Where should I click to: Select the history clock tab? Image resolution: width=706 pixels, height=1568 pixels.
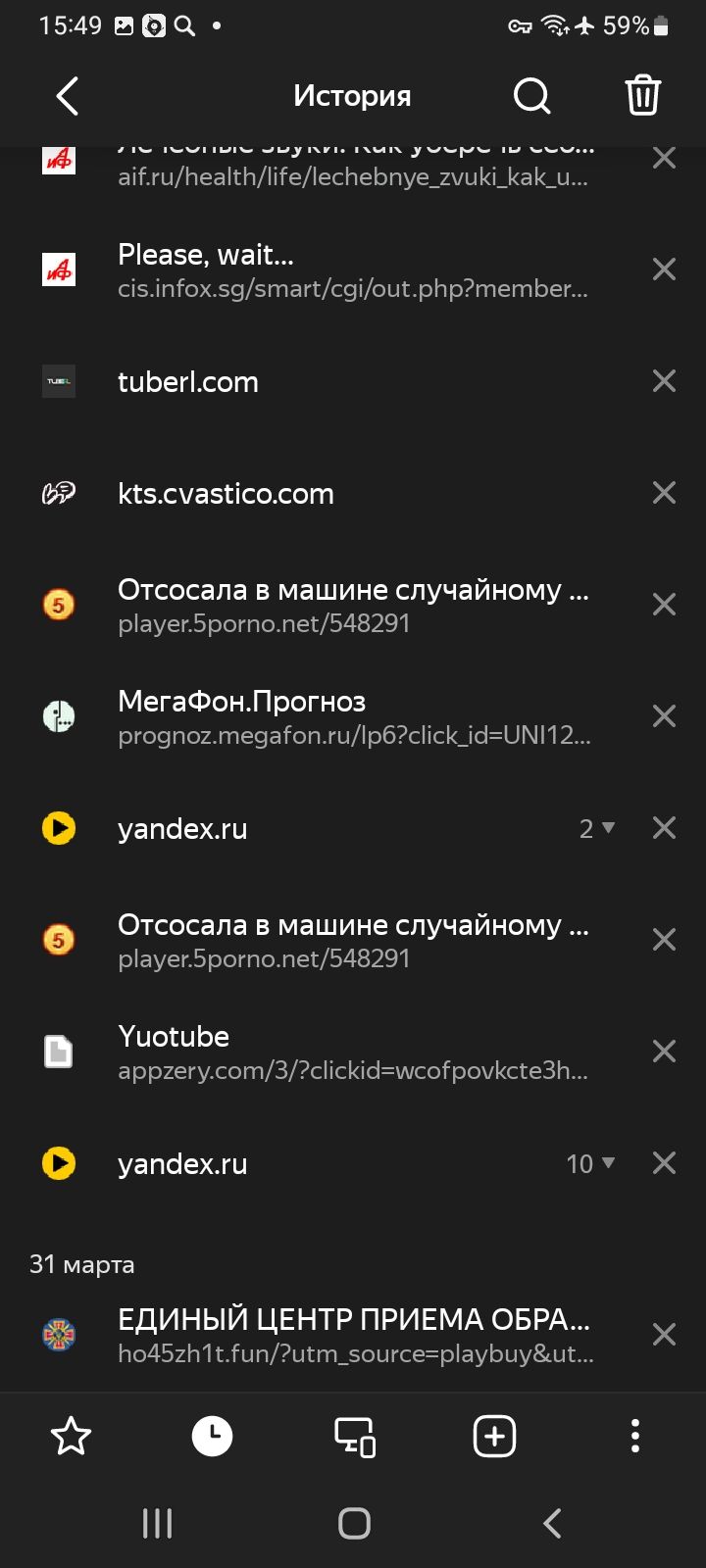point(212,1437)
